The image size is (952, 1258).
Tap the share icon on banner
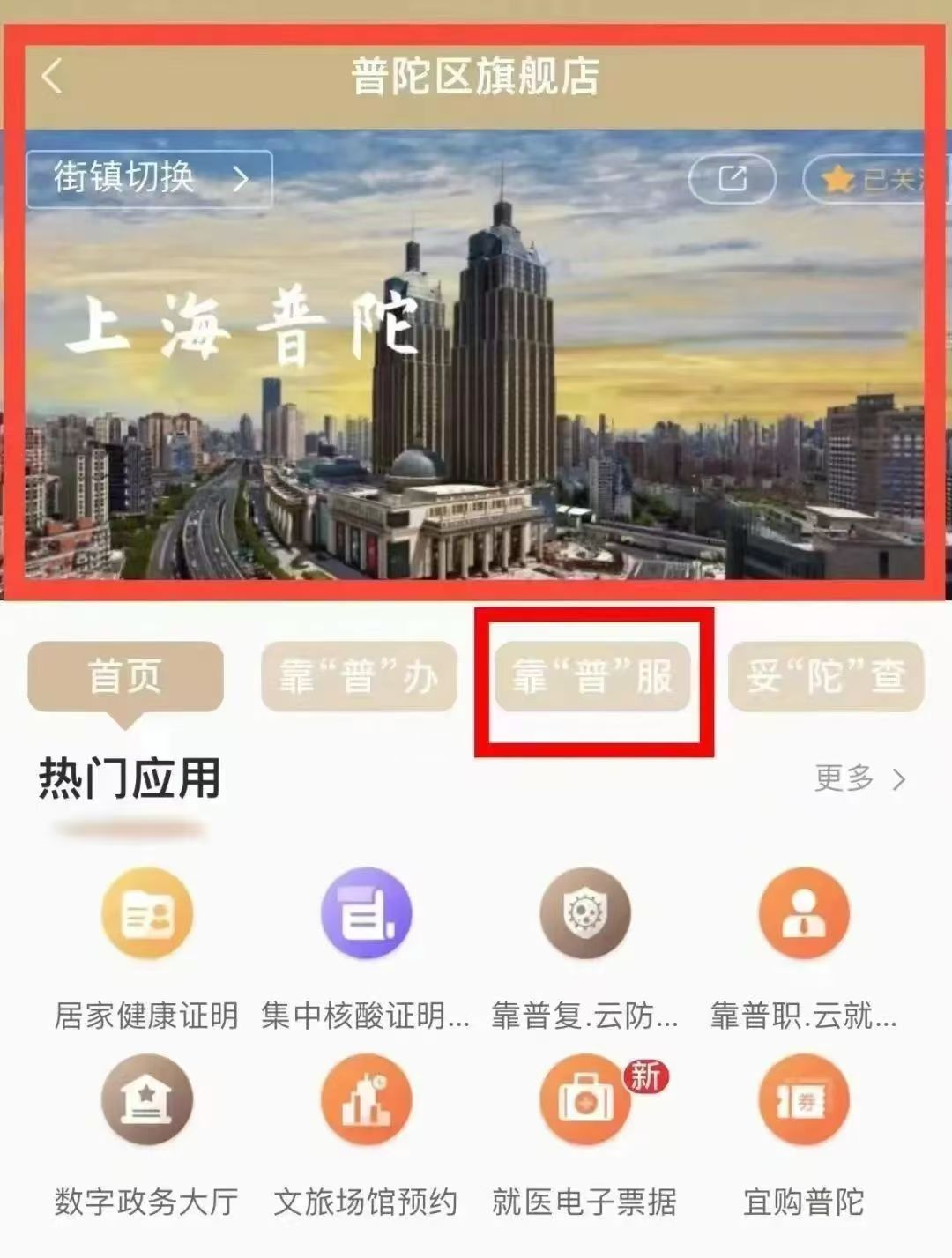[732, 179]
